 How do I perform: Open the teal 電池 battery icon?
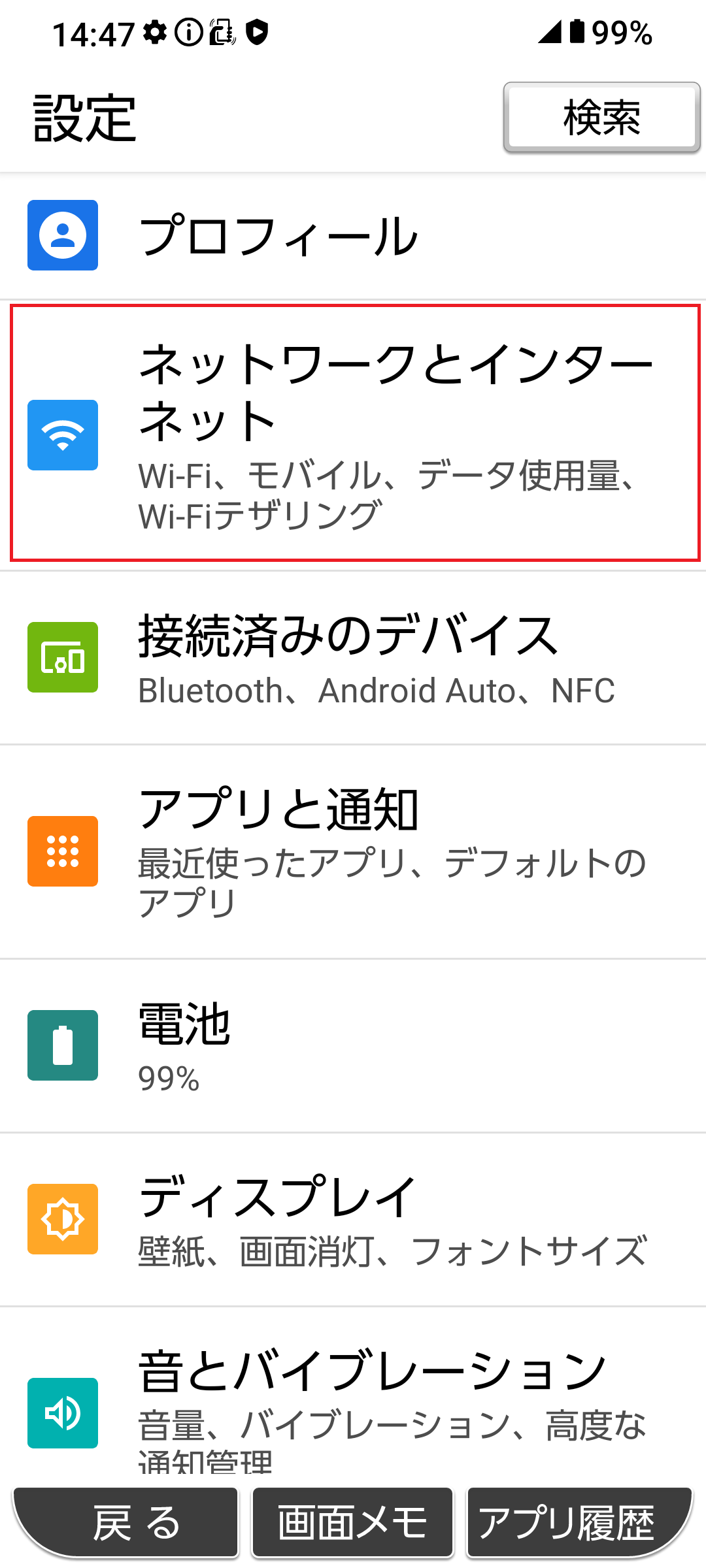pos(62,1045)
